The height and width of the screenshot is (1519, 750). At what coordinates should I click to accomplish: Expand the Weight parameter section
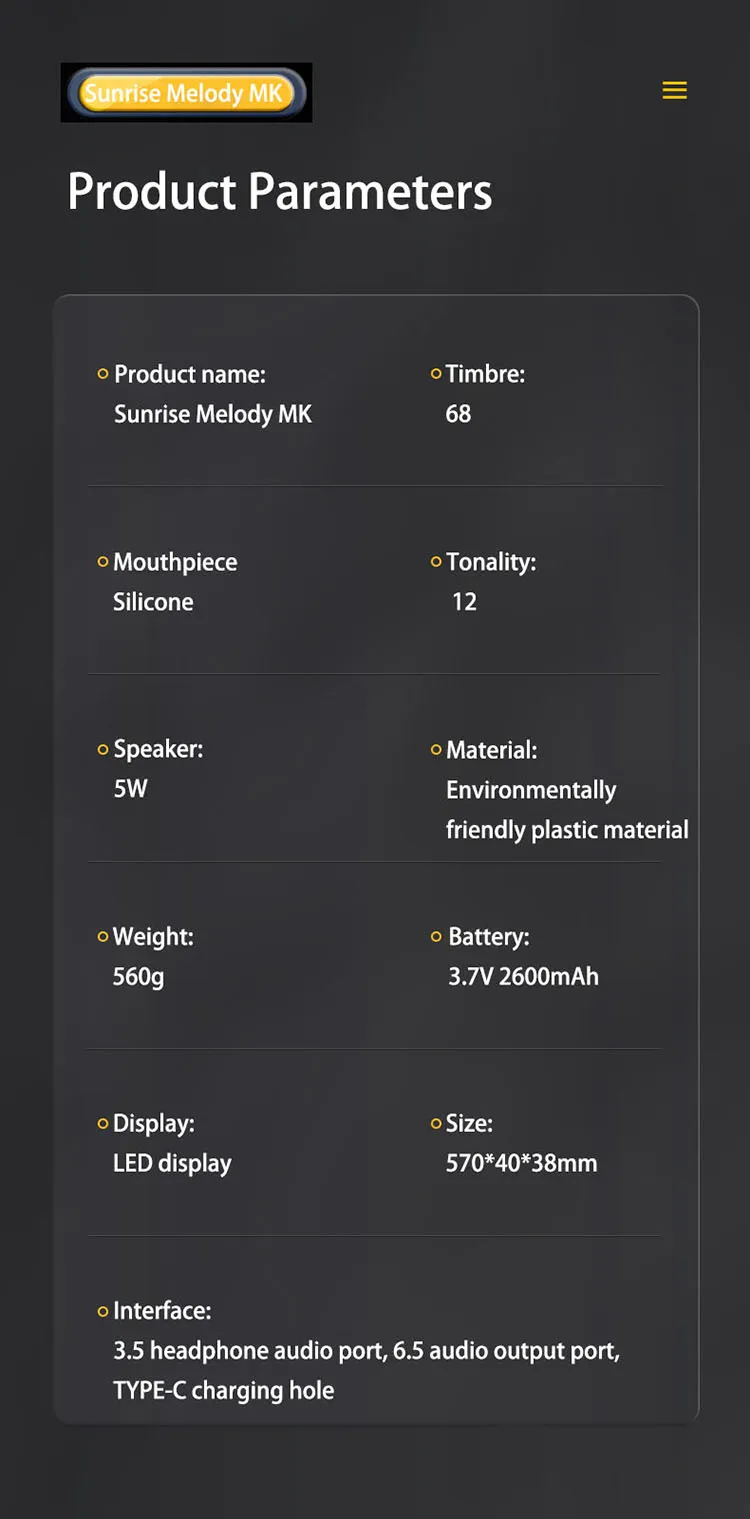coord(153,937)
